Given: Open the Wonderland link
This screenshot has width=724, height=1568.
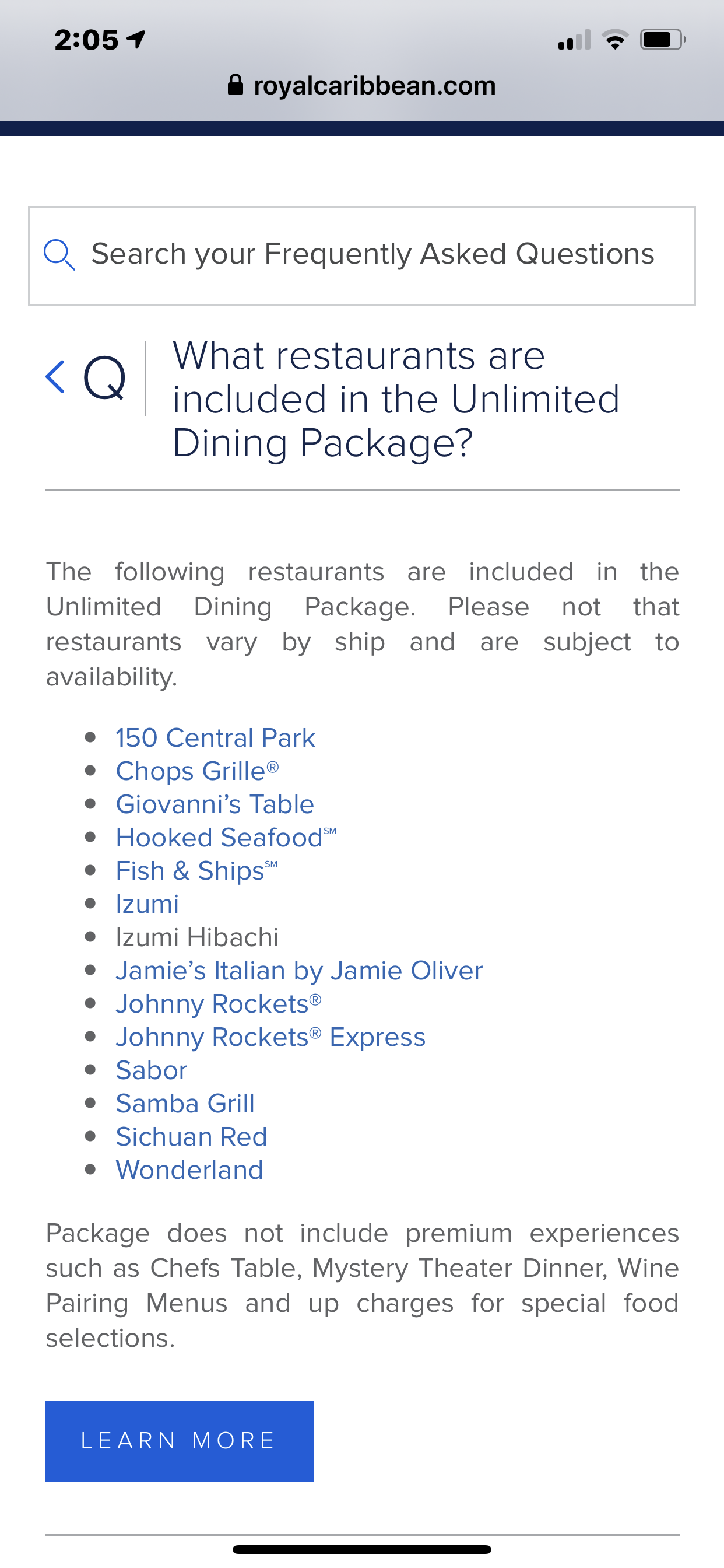Looking at the screenshot, I should [x=189, y=1170].
